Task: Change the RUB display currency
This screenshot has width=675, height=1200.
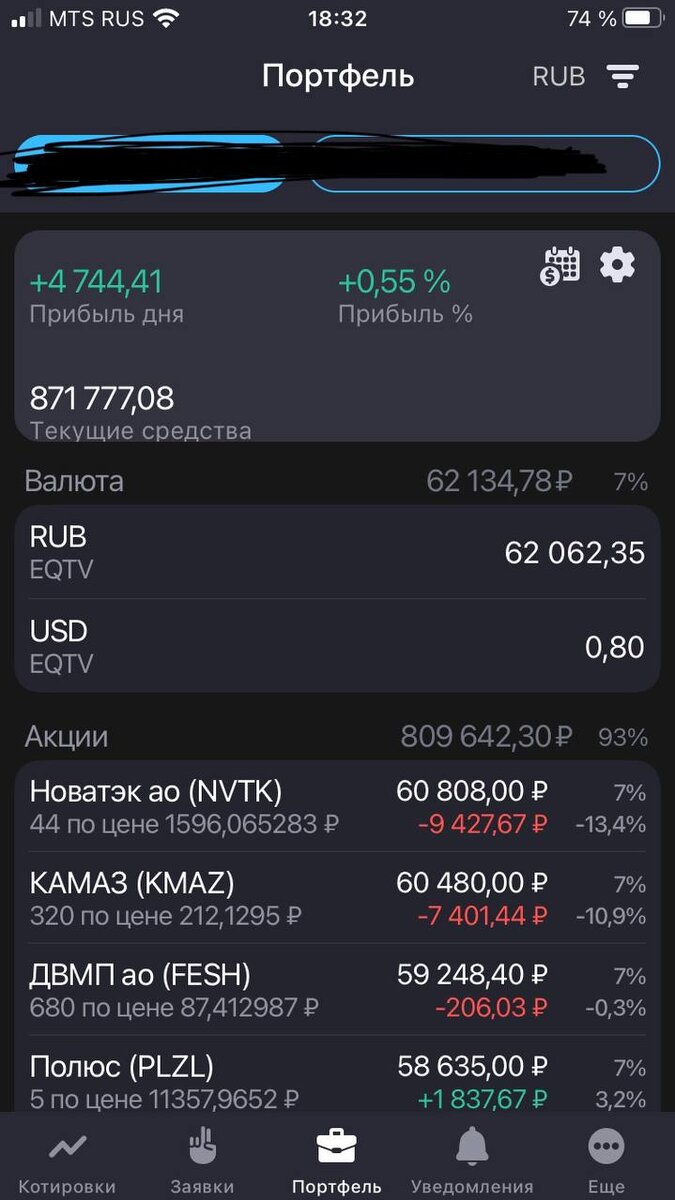Action: pos(559,76)
